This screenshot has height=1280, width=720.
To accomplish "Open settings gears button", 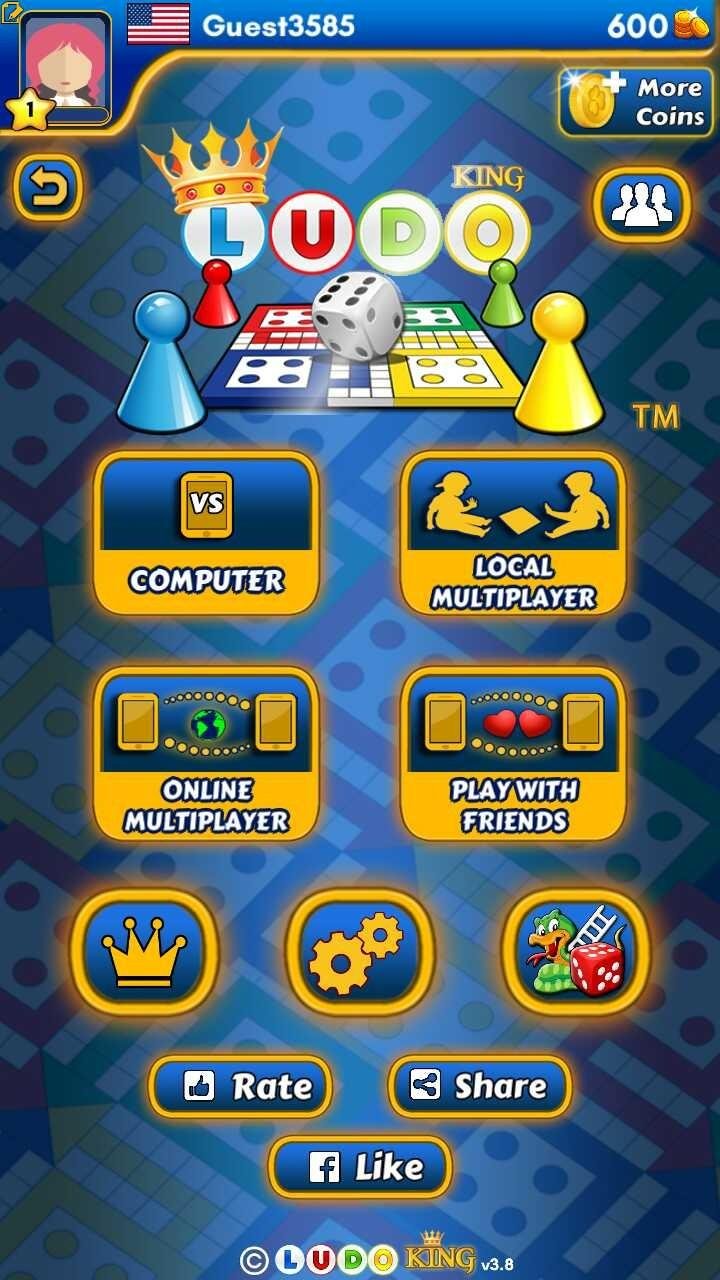I will pyautogui.click(x=360, y=951).
